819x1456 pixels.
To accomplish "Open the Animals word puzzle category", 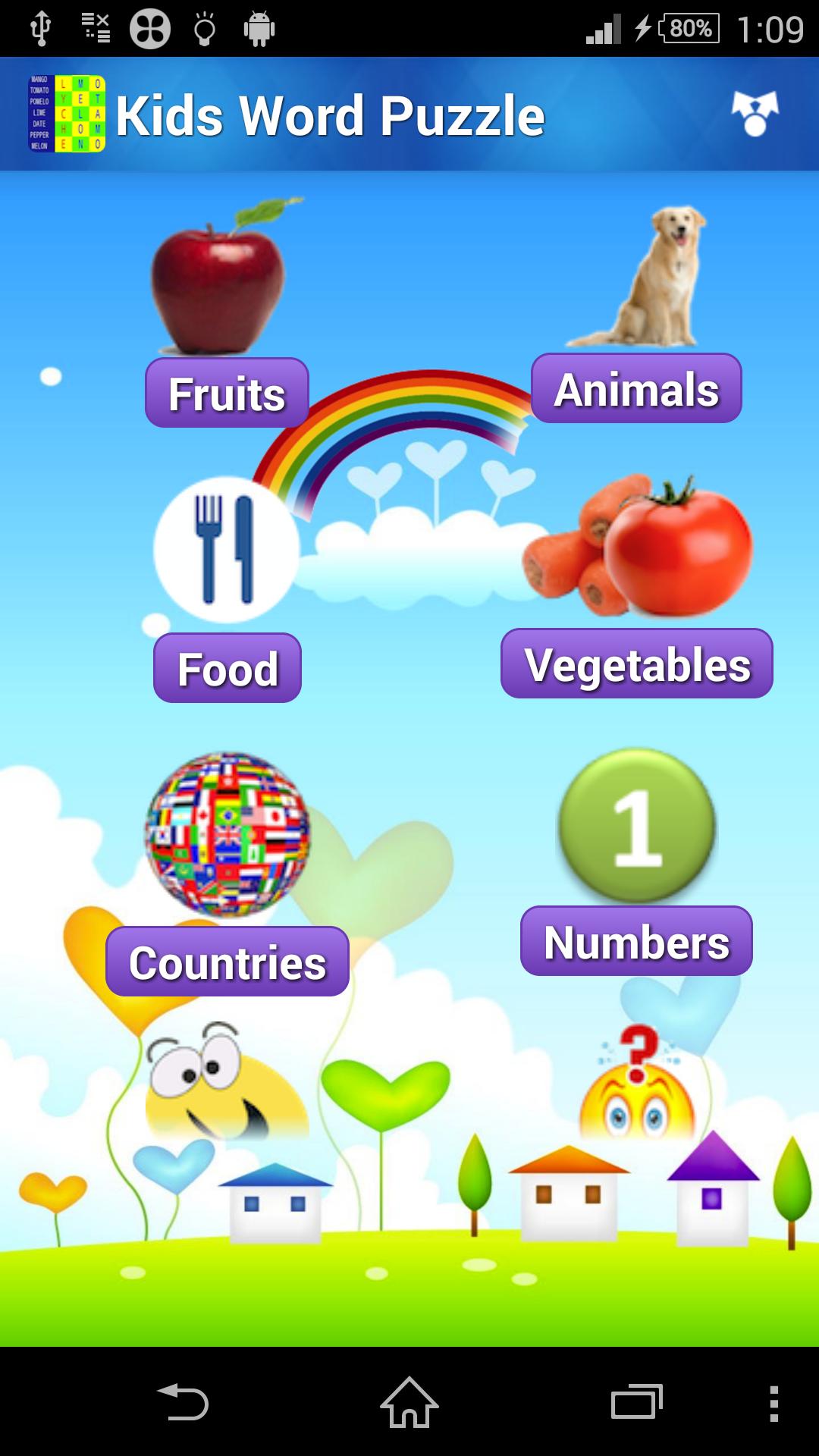I will [637, 389].
